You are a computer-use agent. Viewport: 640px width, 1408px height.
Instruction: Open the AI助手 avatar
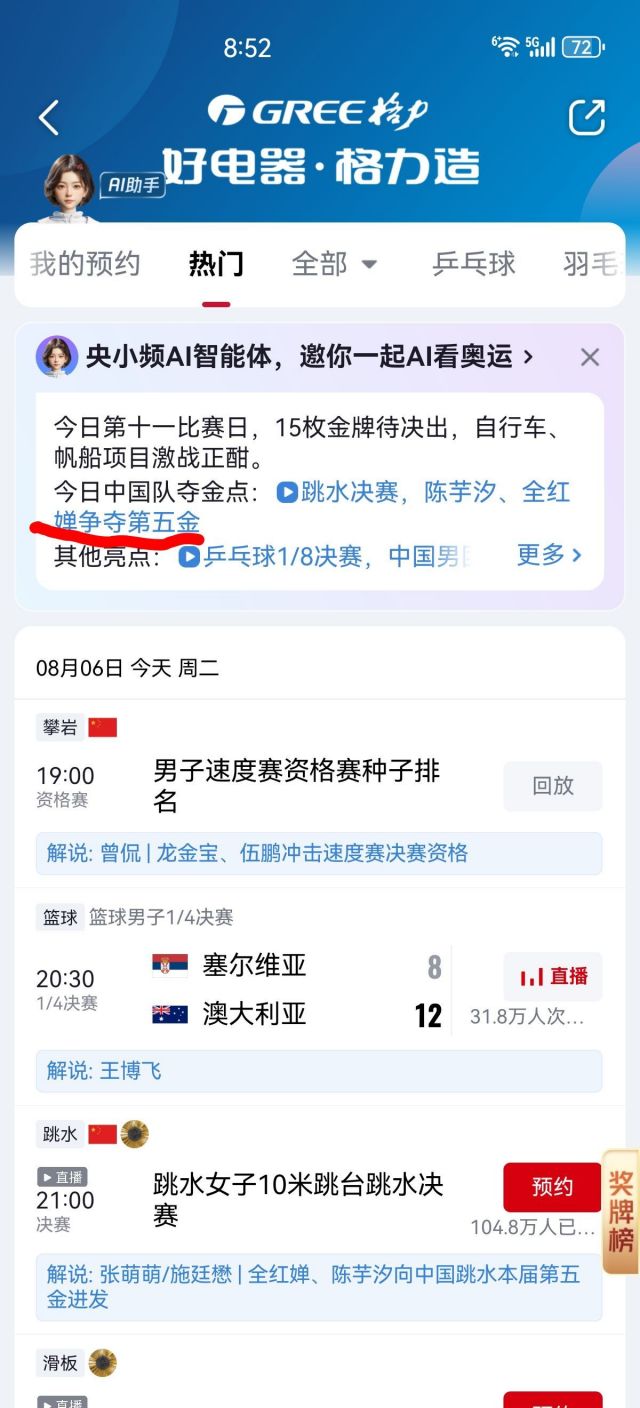point(72,188)
